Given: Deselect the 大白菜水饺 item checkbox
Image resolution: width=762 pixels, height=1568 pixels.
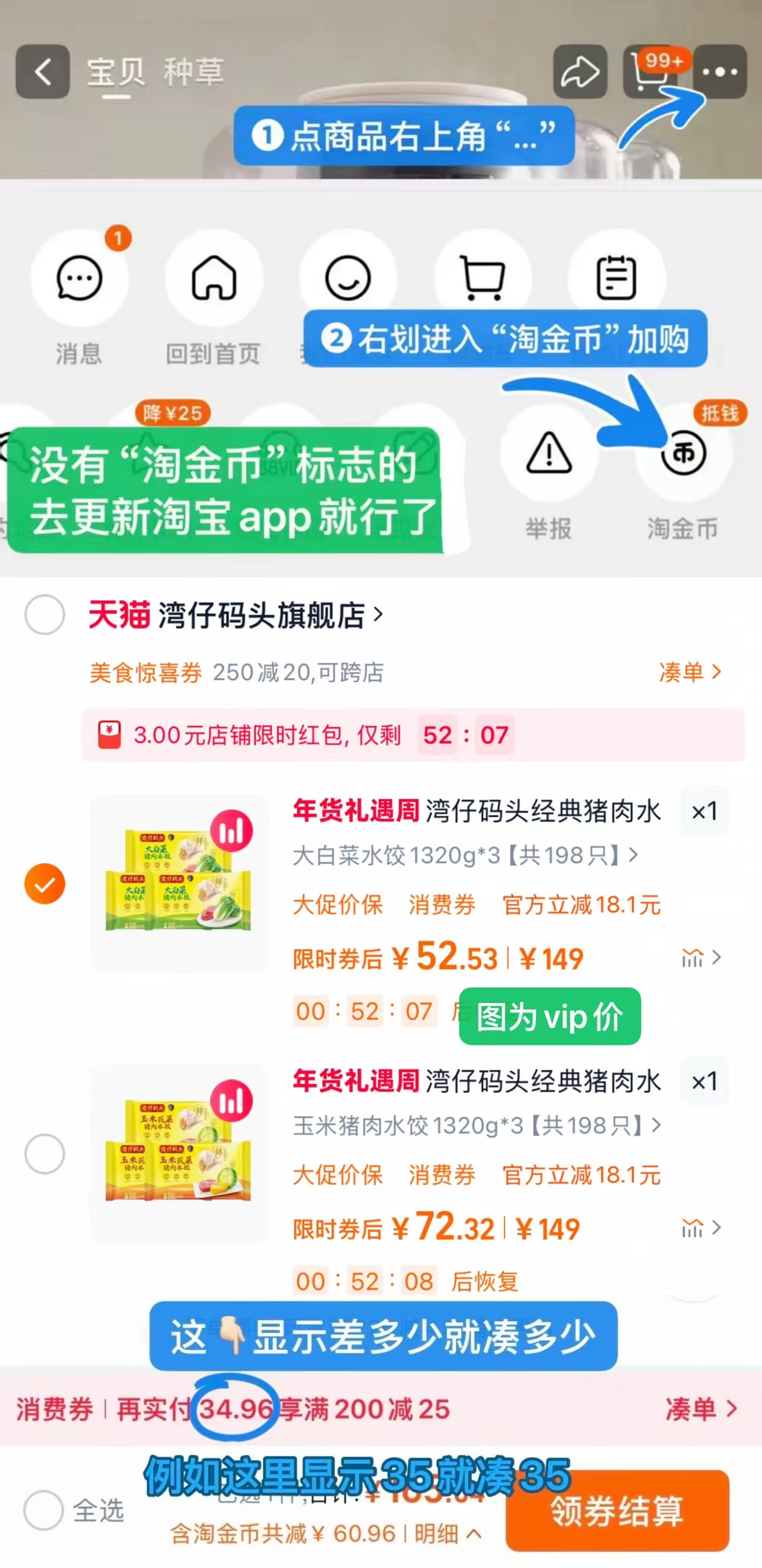Looking at the screenshot, I should coord(45,884).
